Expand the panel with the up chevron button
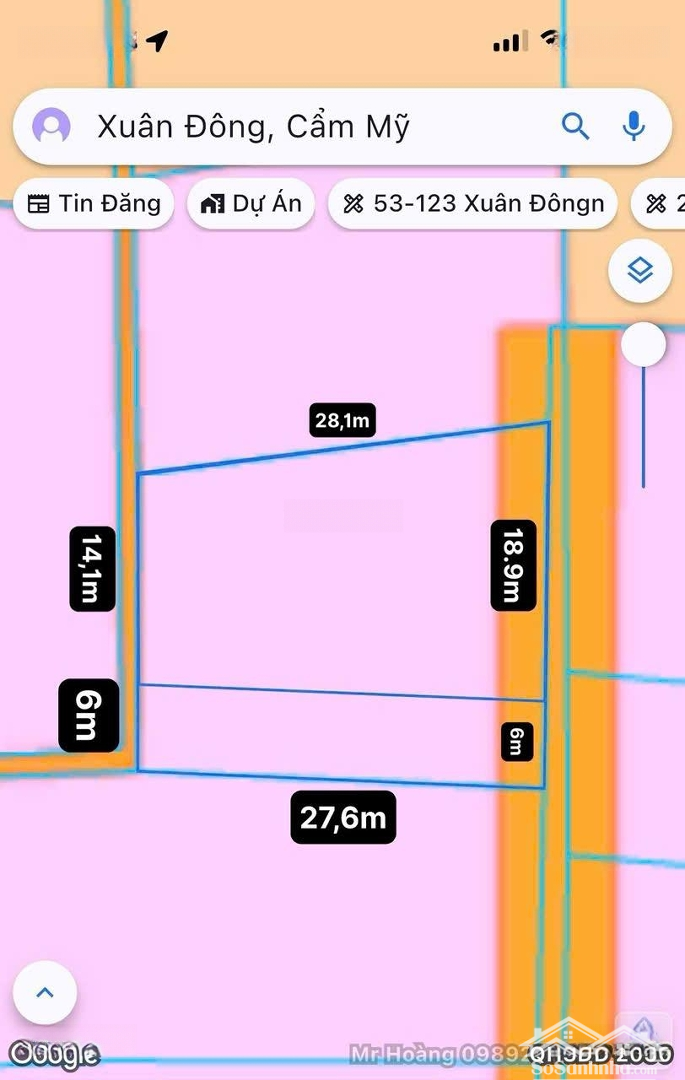 [44, 993]
